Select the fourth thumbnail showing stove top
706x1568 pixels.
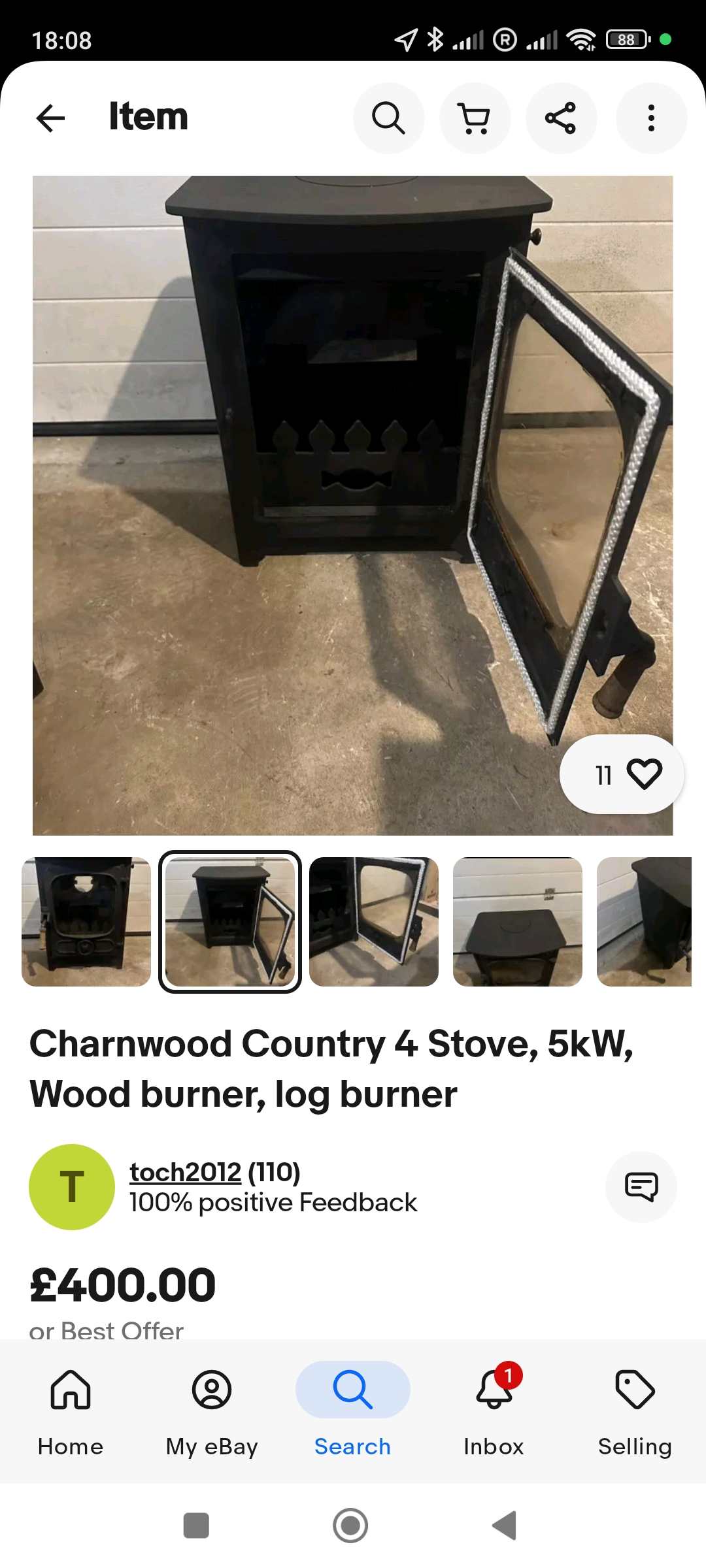pyautogui.click(x=518, y=922)
